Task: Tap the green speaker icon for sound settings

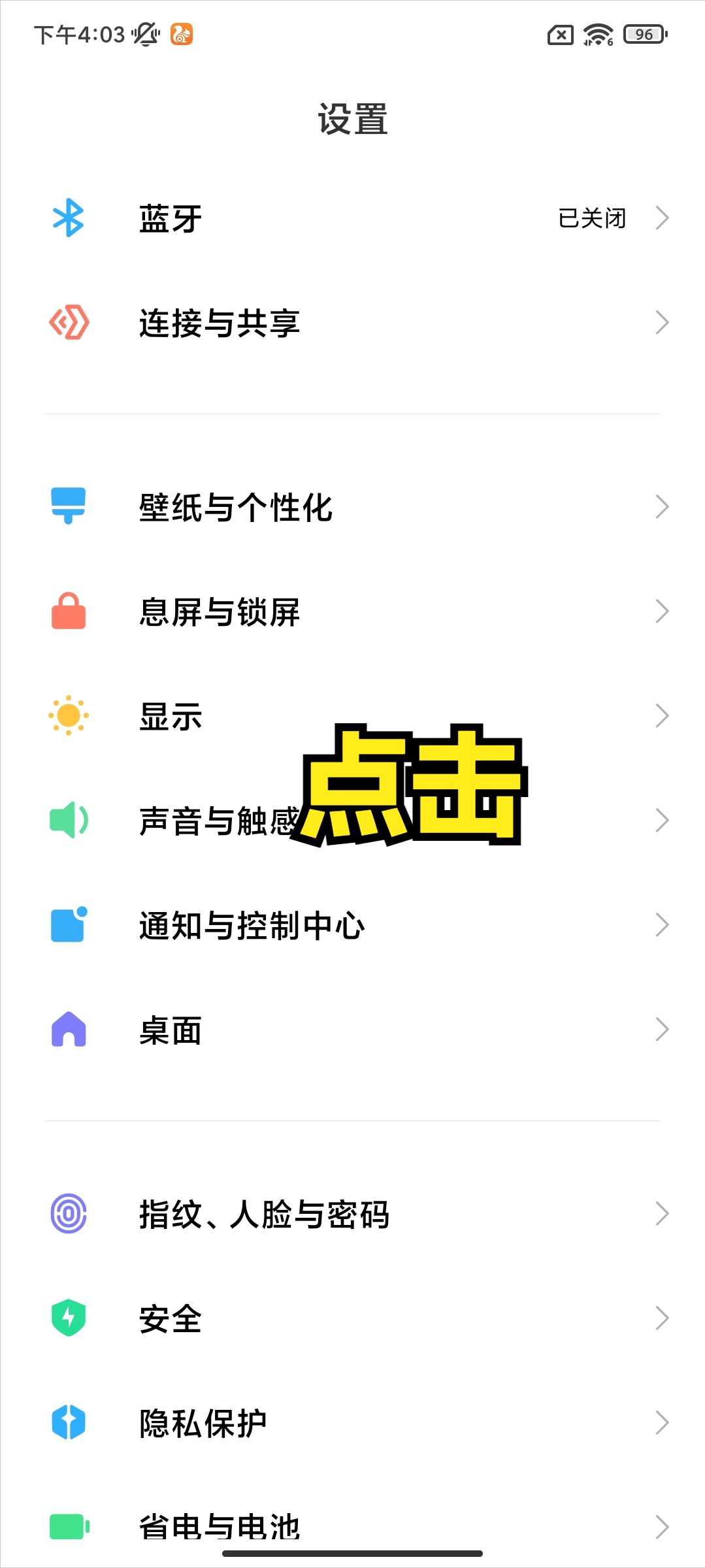Action: click(67, 821)
